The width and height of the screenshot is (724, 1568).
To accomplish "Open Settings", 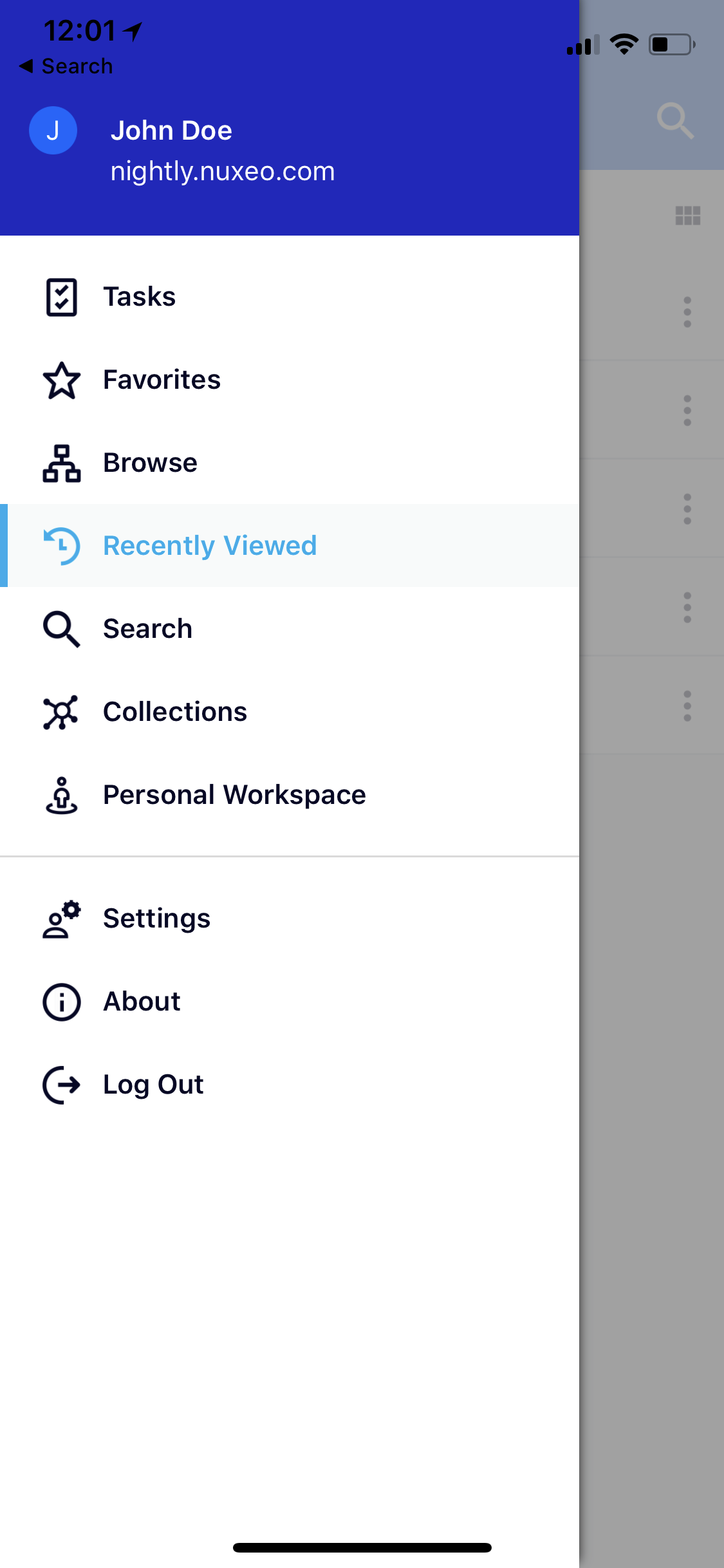I will 290,919.
